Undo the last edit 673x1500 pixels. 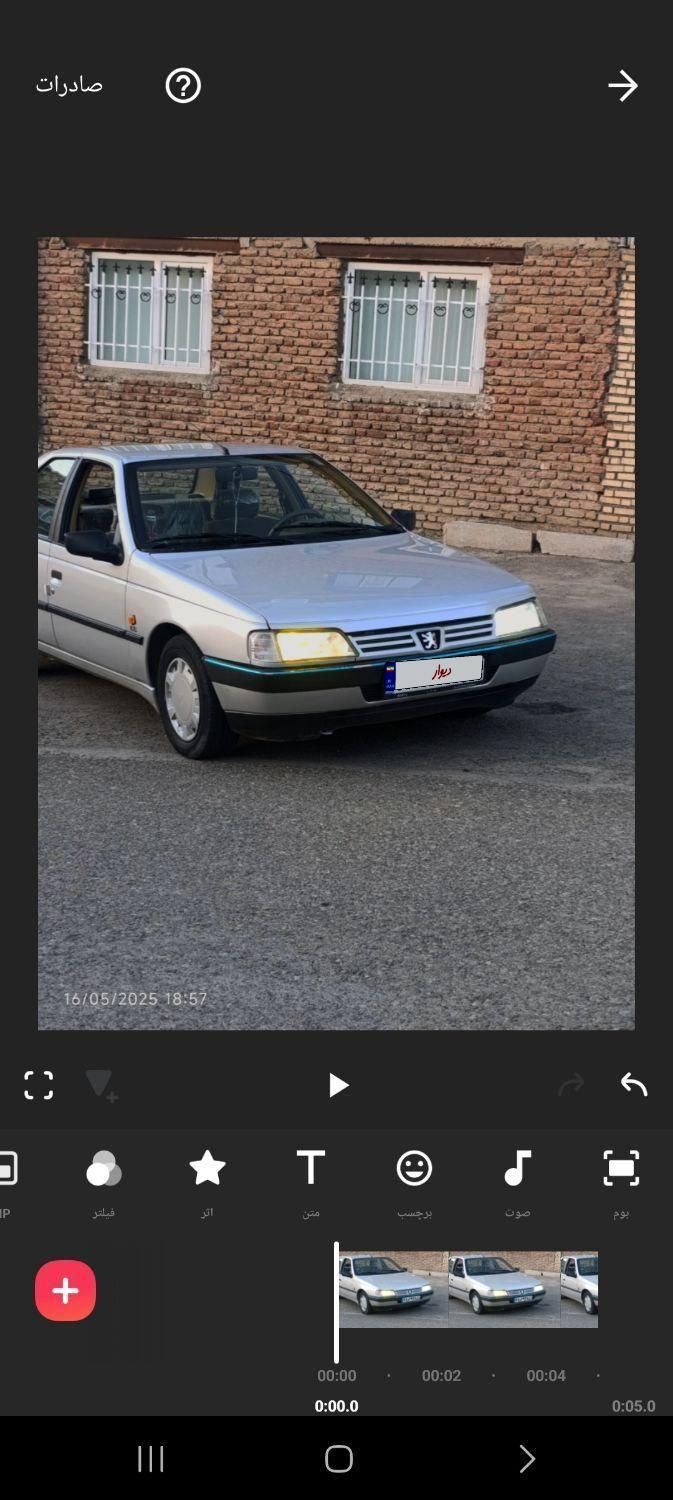point(634,1085)
